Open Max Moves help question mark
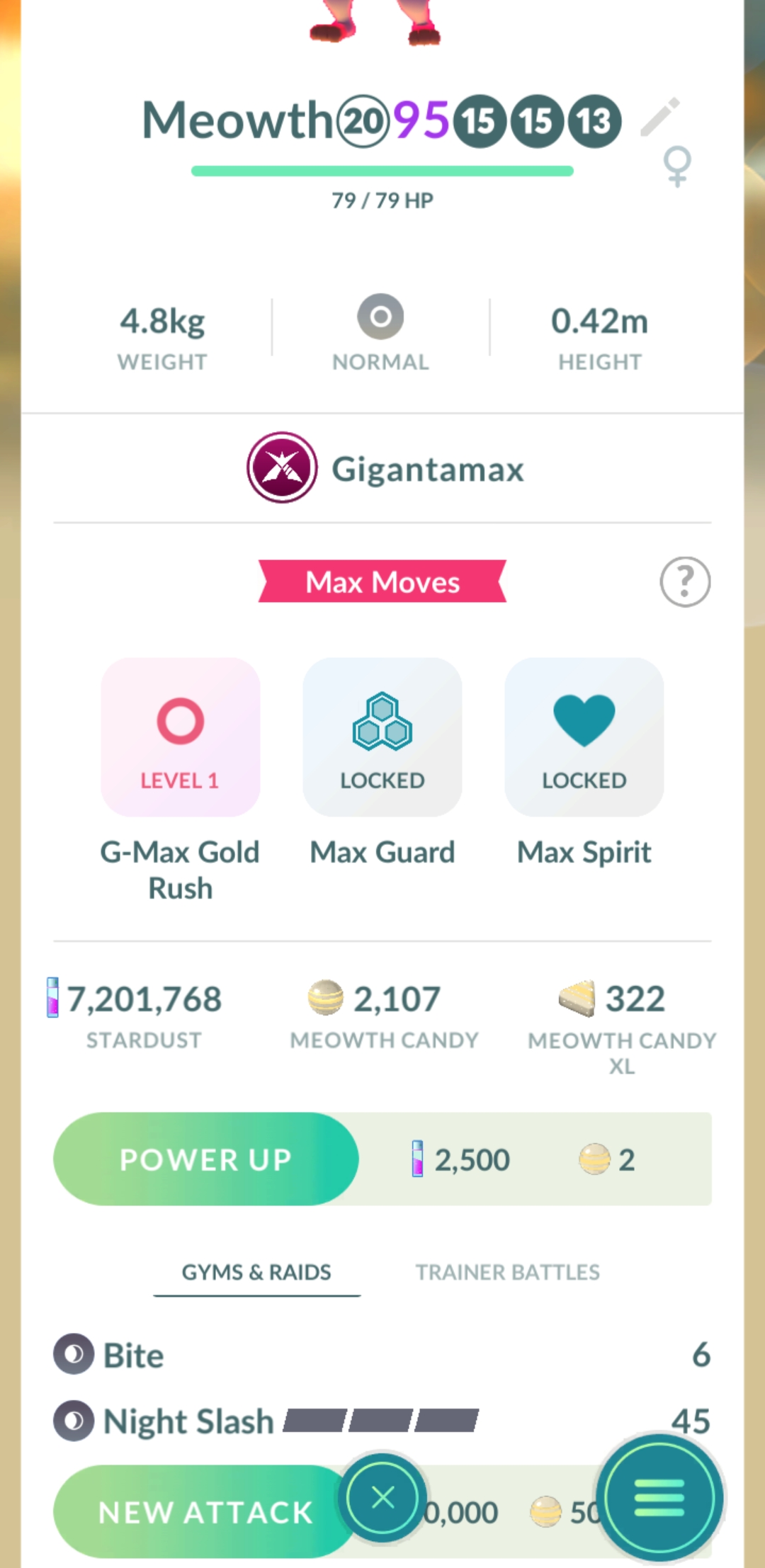765x1568 pixels. click(x=684, y=582)
